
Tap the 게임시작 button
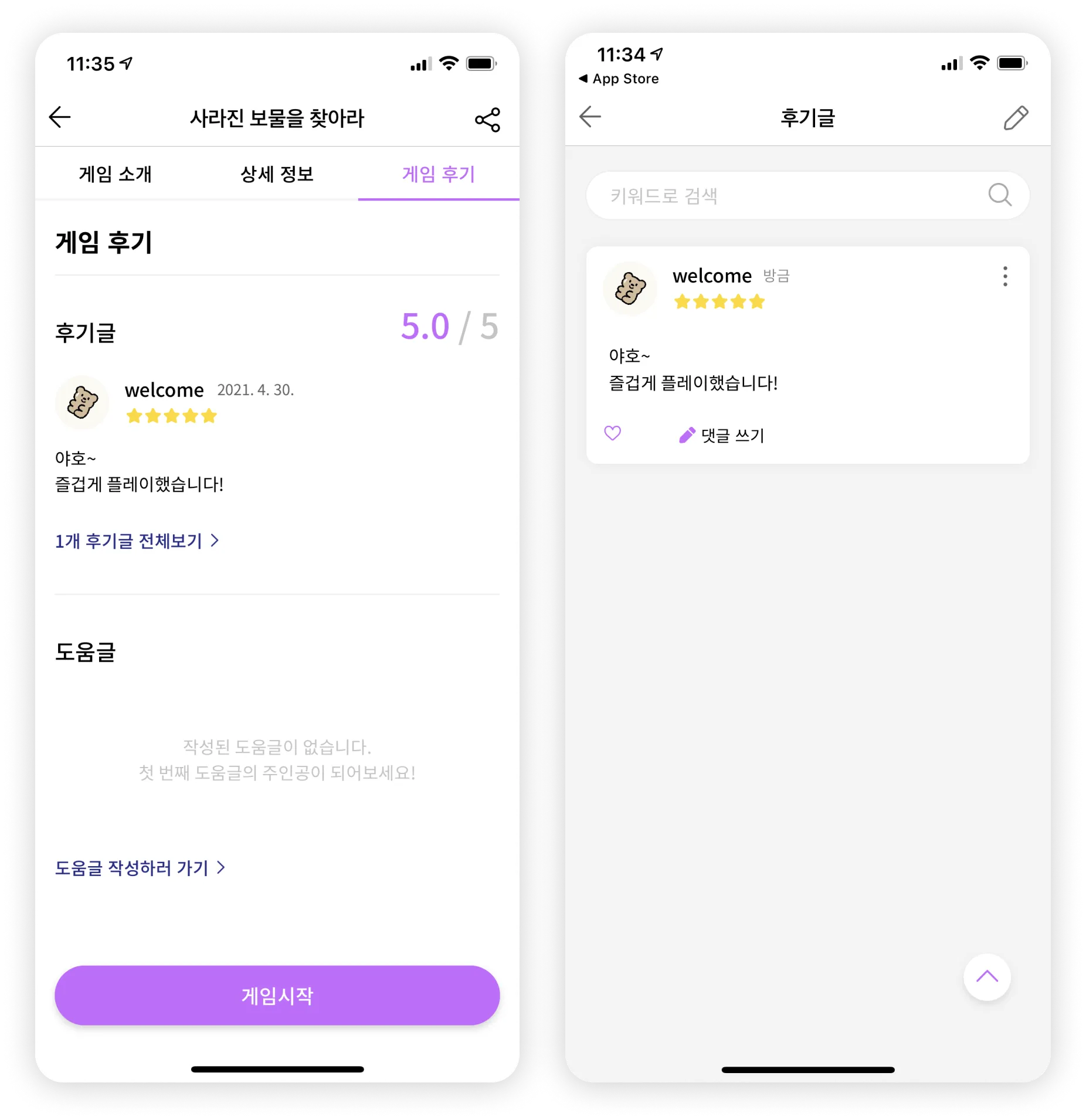tap(277, 995)
